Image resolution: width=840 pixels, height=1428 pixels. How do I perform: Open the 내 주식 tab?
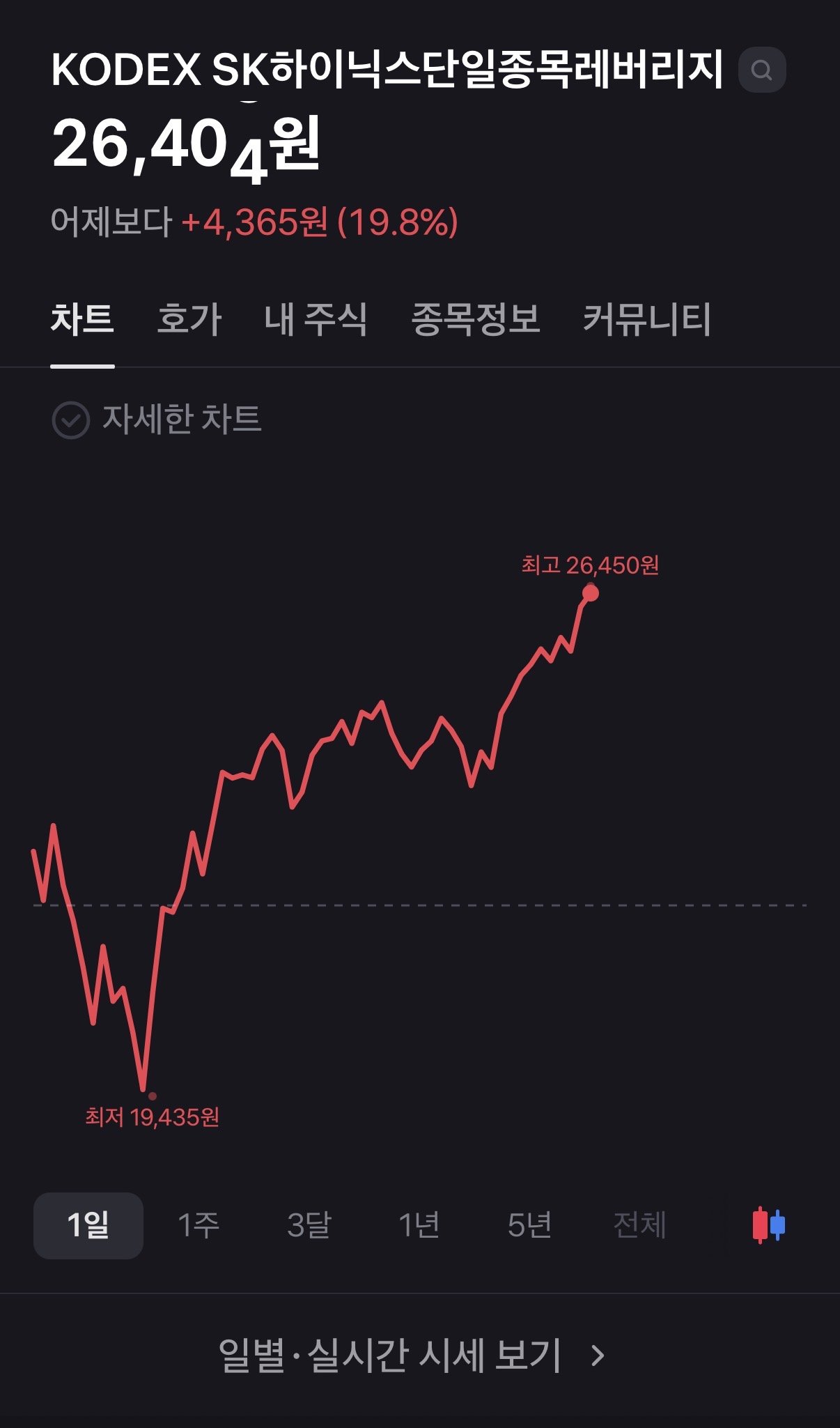pyautogui.click(x=316, y=319)
